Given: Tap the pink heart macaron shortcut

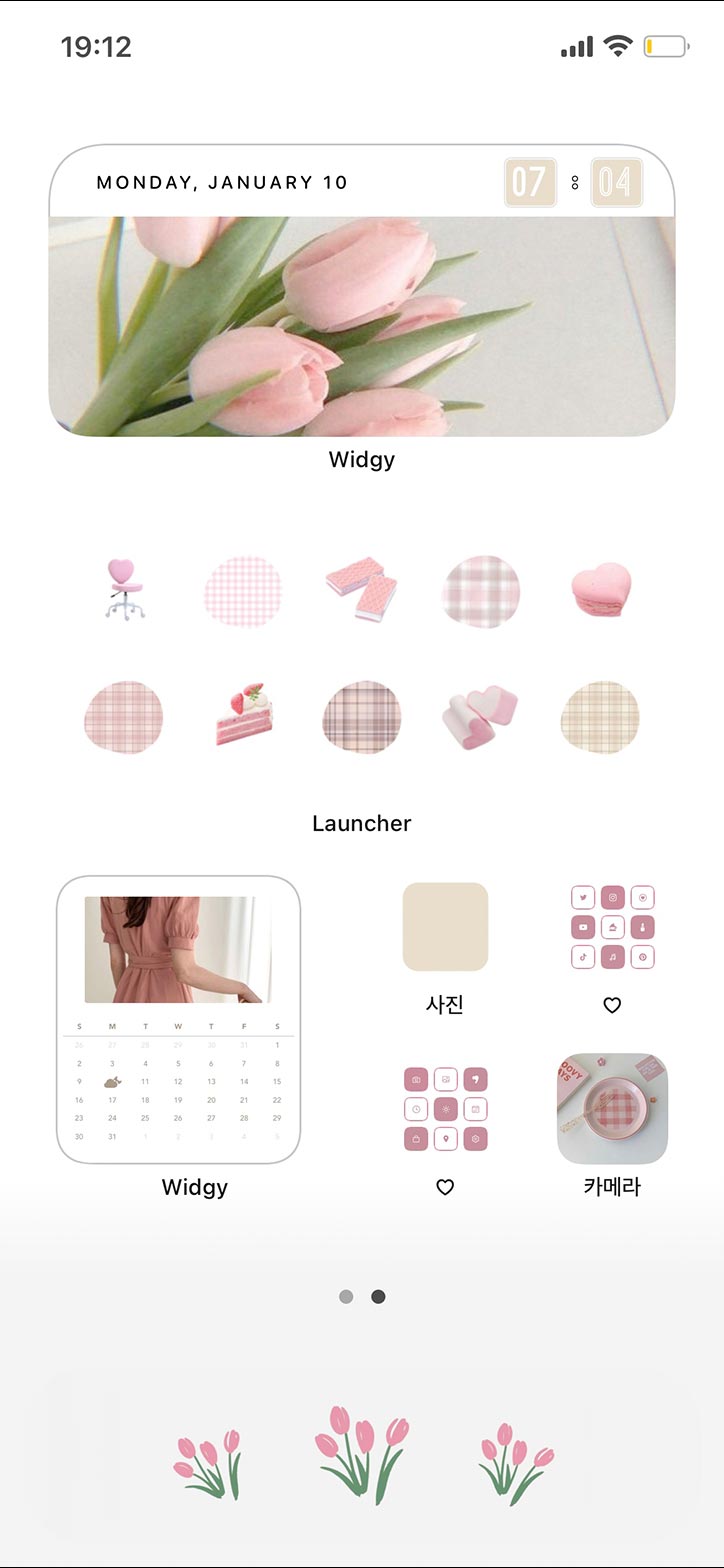Looking at the screenshot, I should pos(601,590).
